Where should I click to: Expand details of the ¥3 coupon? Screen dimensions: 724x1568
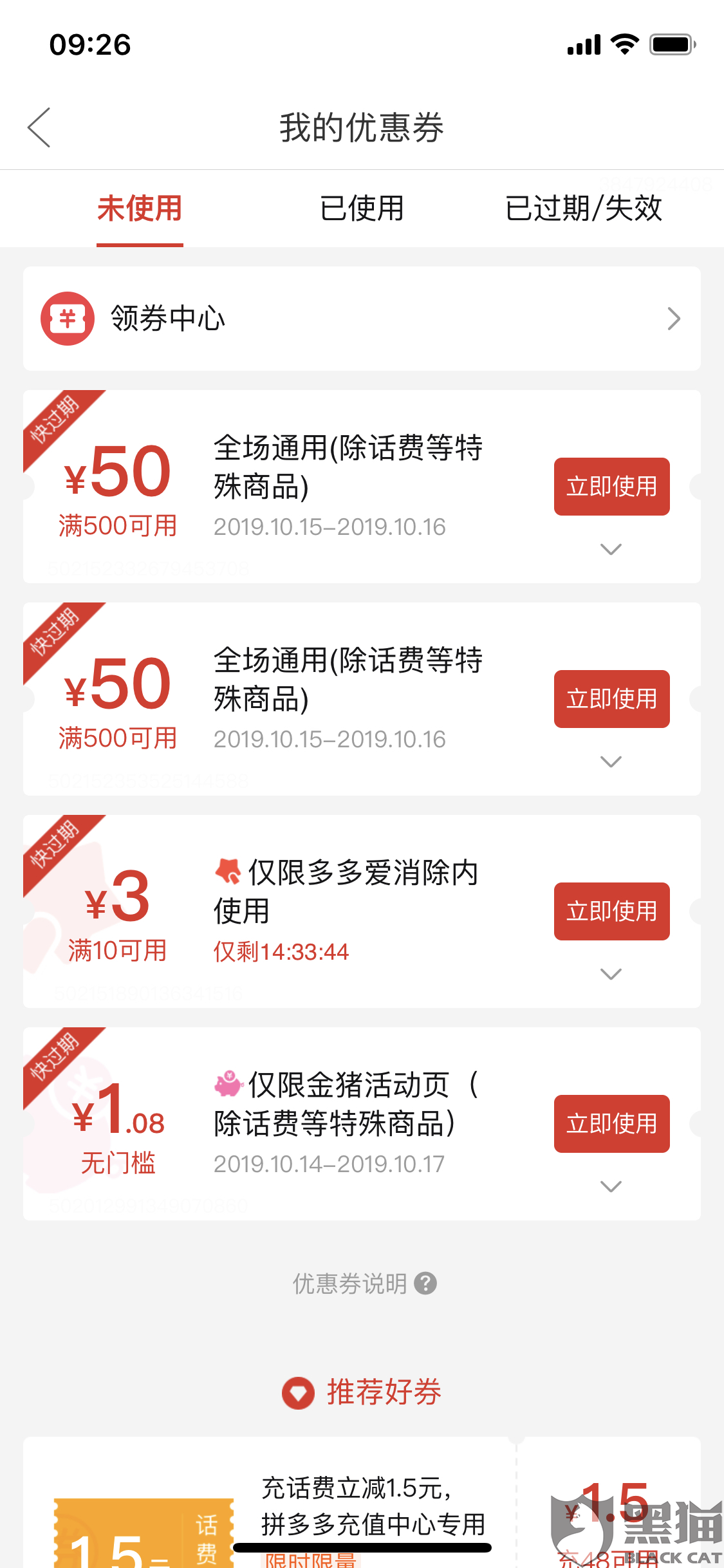[610, 974]
